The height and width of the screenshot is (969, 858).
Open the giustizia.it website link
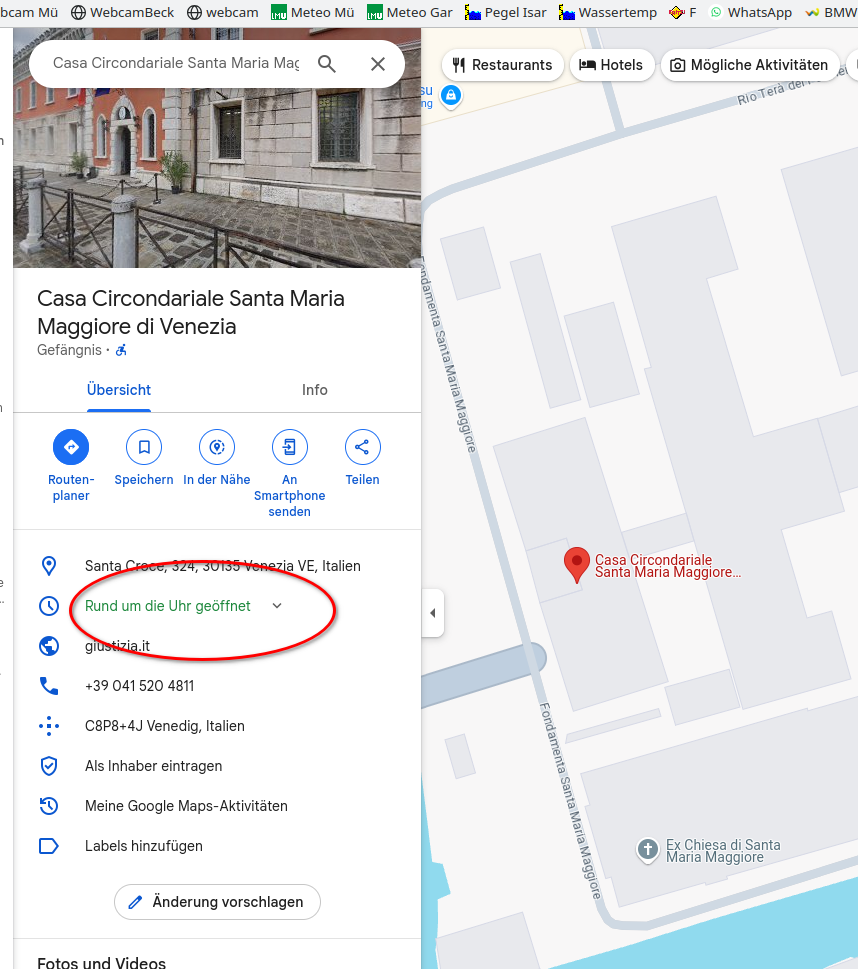[x=117, y=646]
